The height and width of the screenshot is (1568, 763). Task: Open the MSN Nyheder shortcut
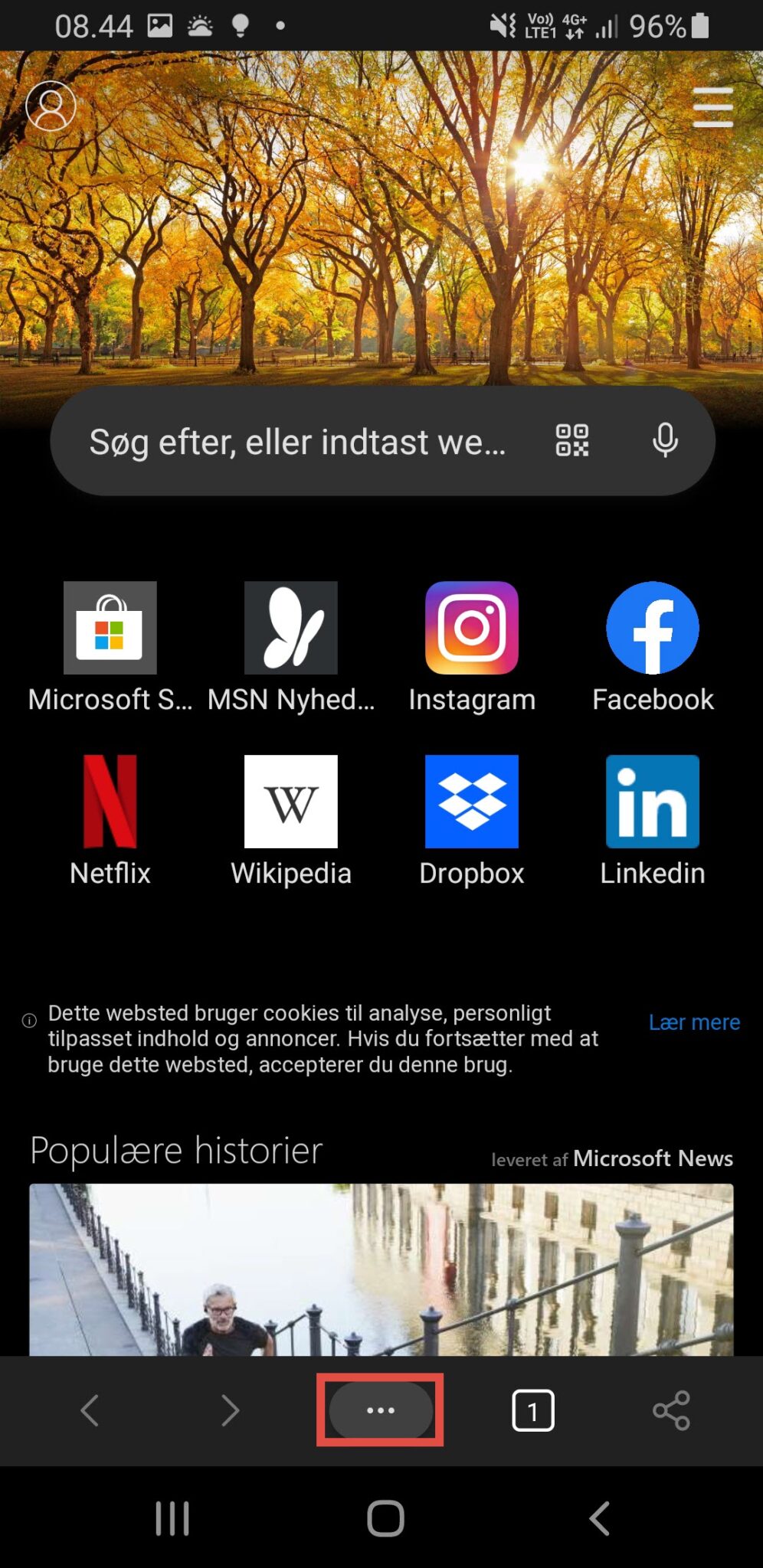(x=290, y=628)
